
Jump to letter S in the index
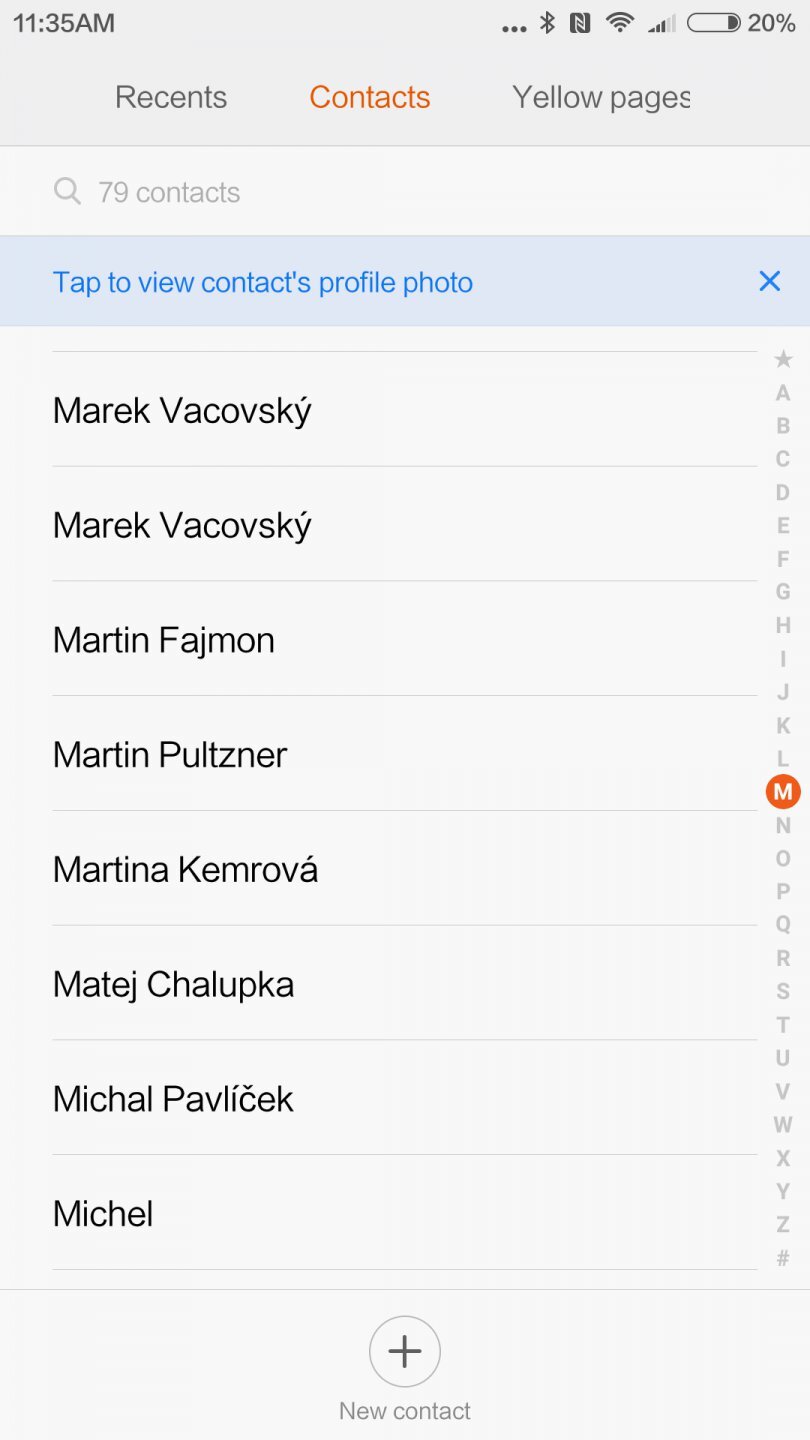tap(783, 992)
